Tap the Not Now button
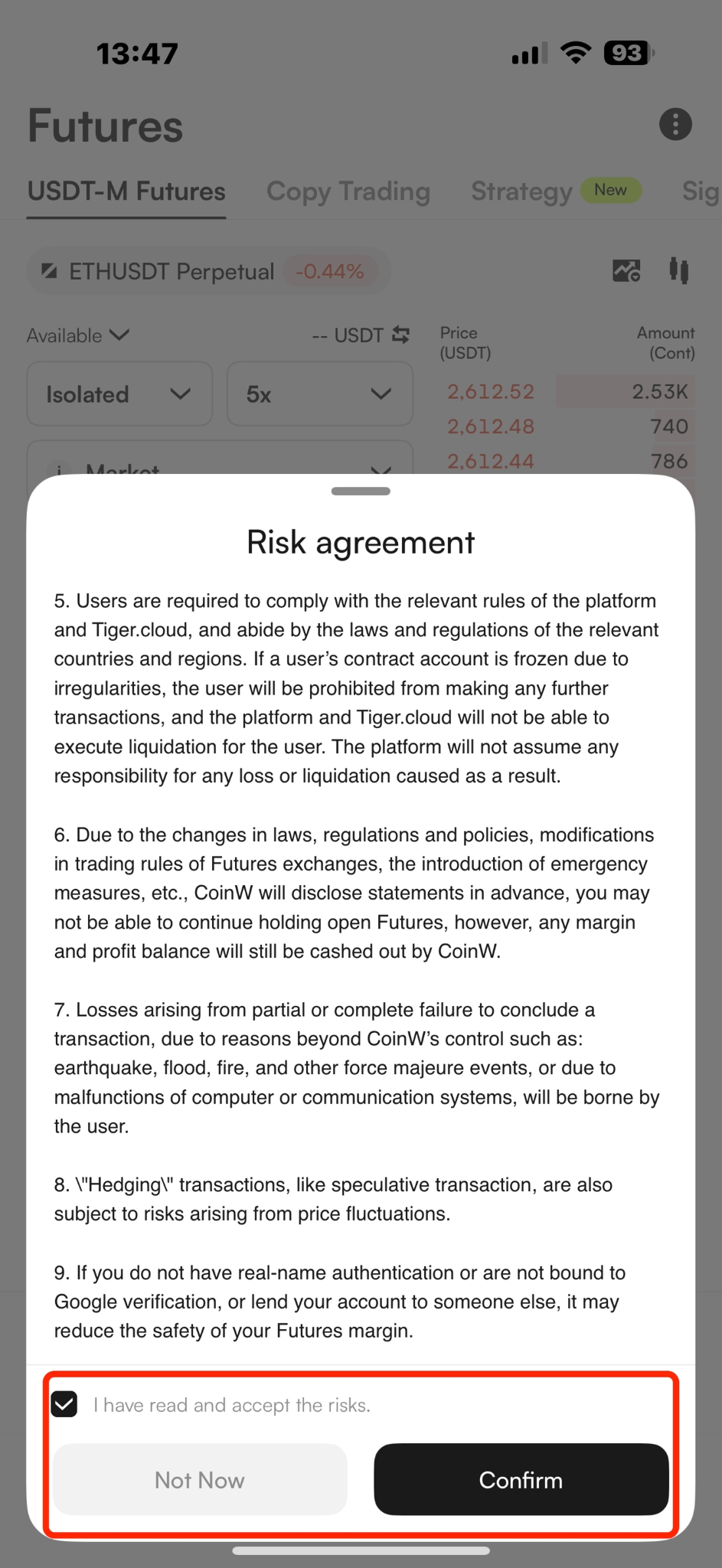The image size is (722, 1568). coord(200,1479)
